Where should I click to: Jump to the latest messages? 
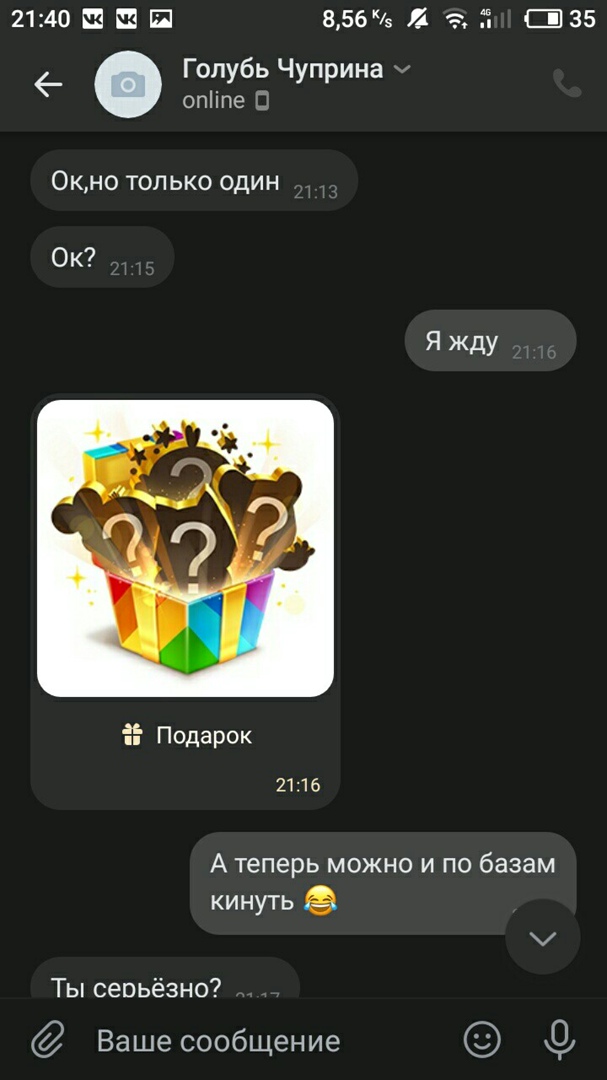tap(542, 938)
